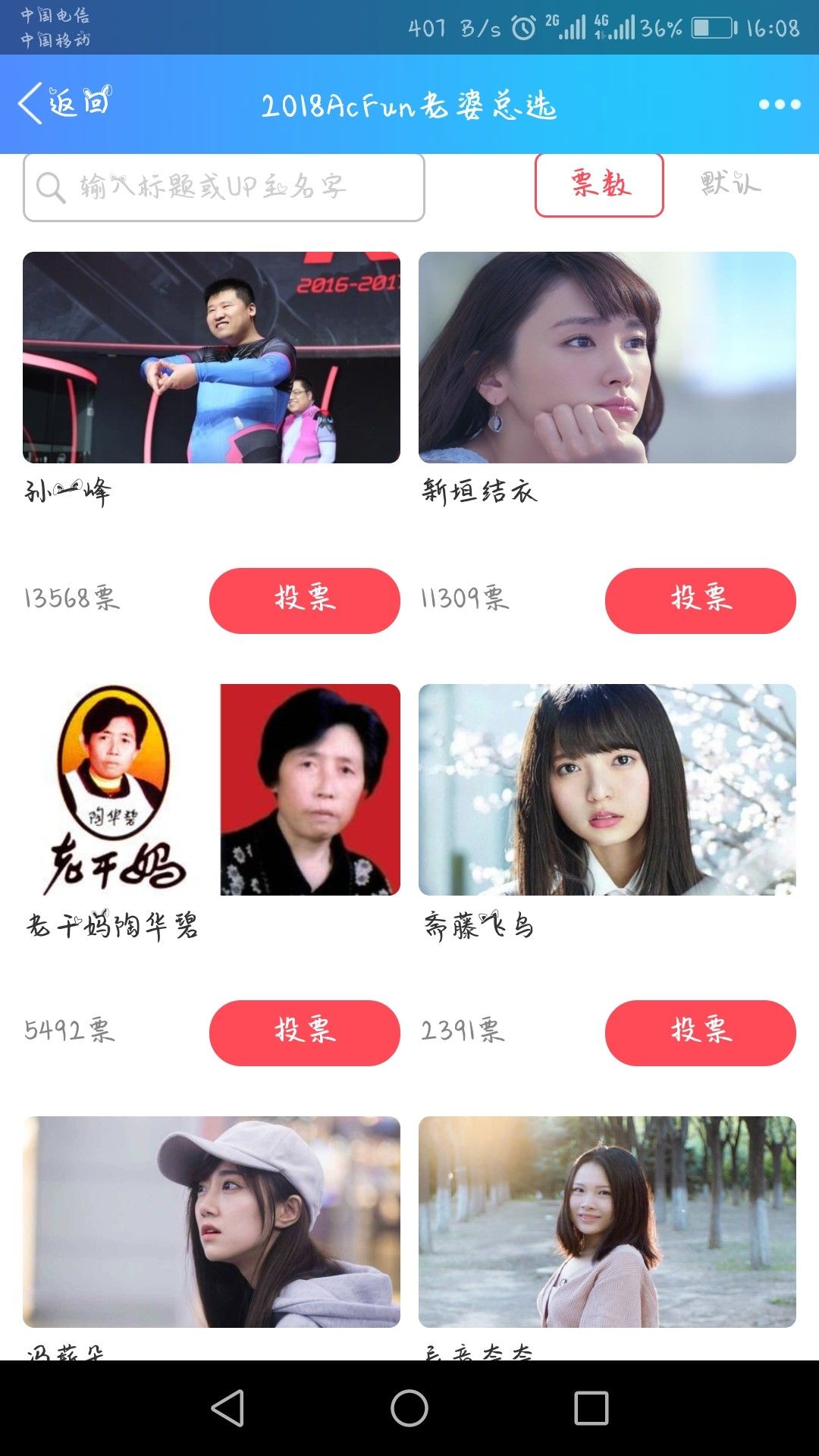
Task: Open the candidate photo in the tree-lined park
Action: tap(607, 1221)
